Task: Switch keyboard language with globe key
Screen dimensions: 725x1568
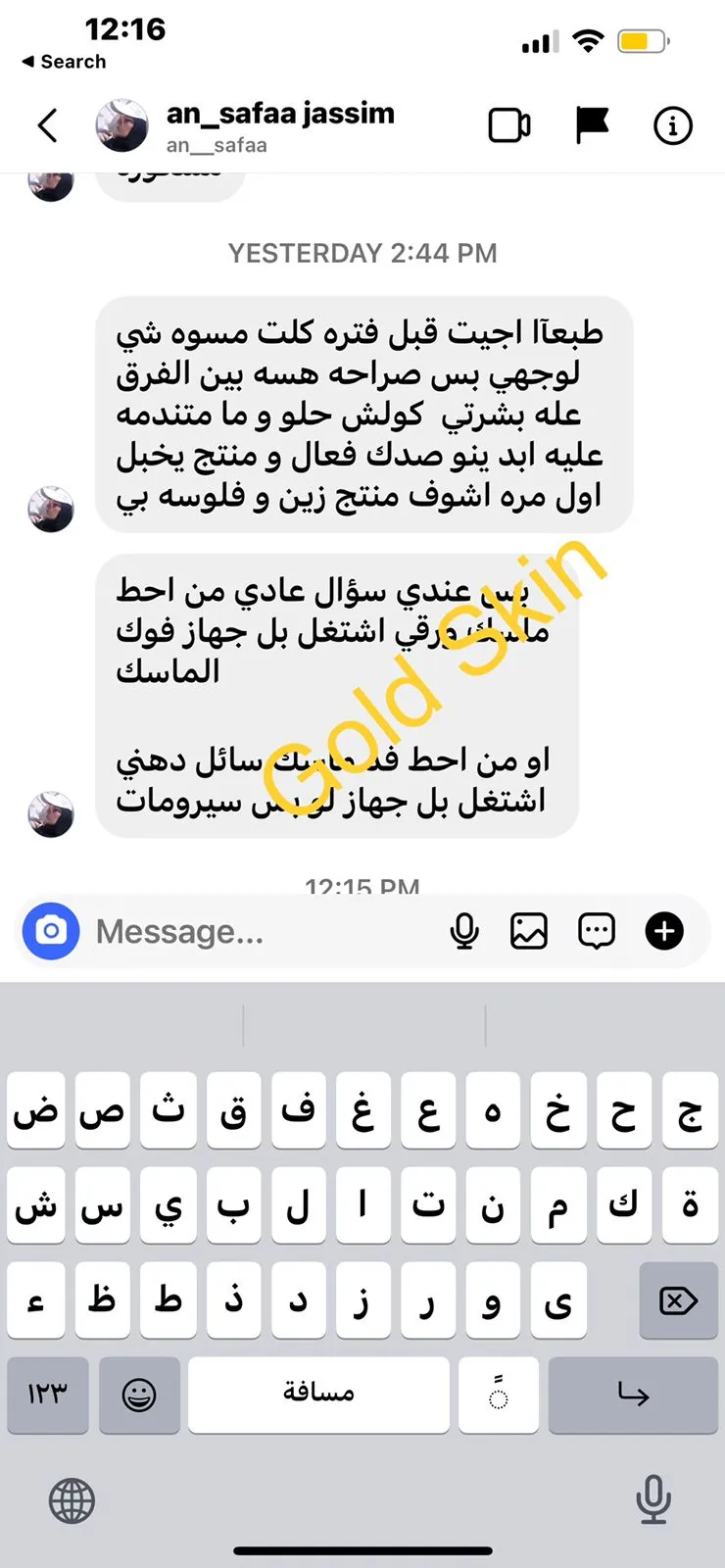Action: (x=72, y=1500)
